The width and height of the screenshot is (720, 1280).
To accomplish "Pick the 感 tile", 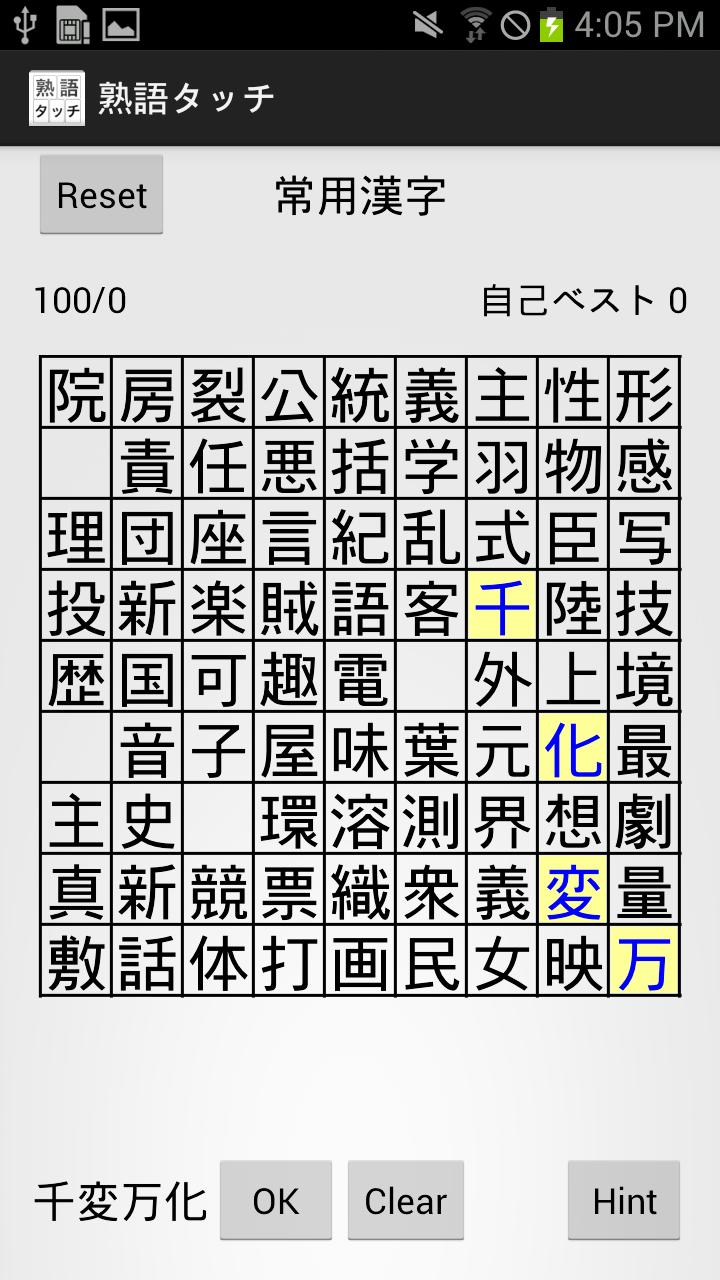I will point(644,464).
